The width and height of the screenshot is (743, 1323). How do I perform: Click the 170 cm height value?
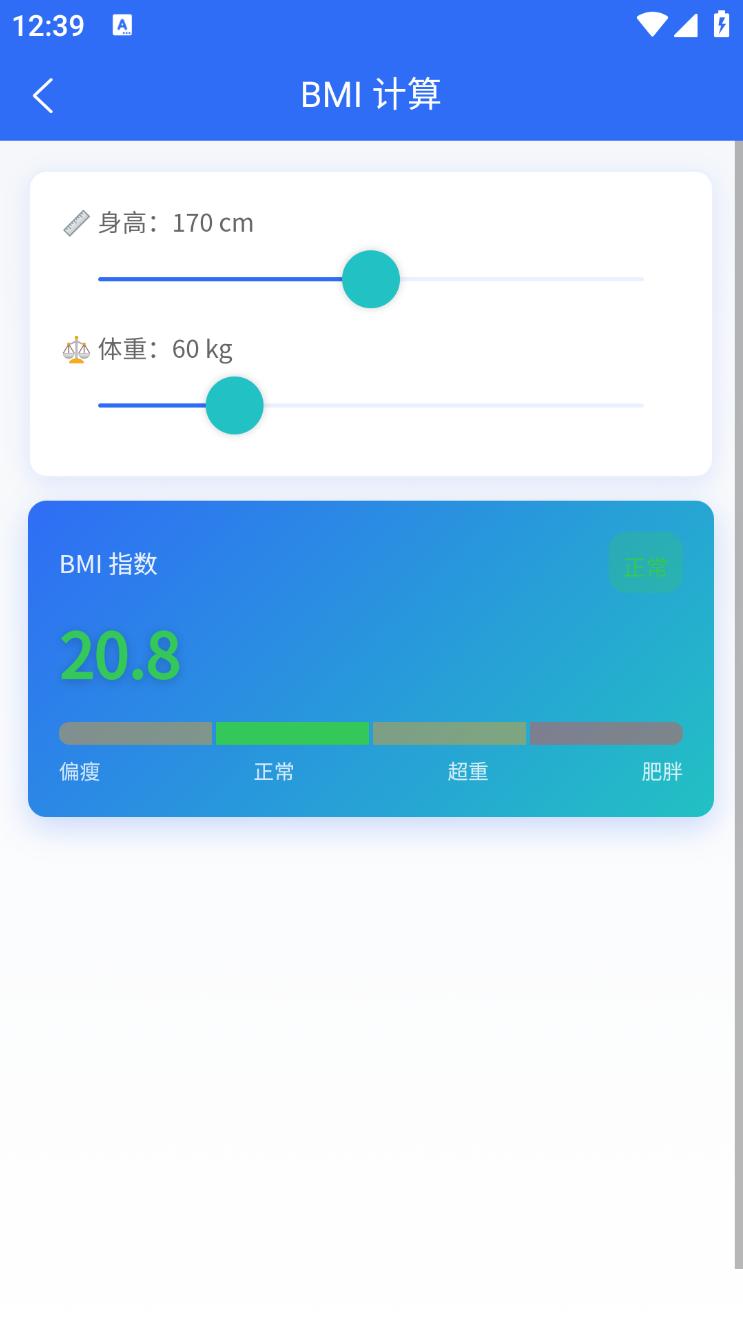[212, 223]
